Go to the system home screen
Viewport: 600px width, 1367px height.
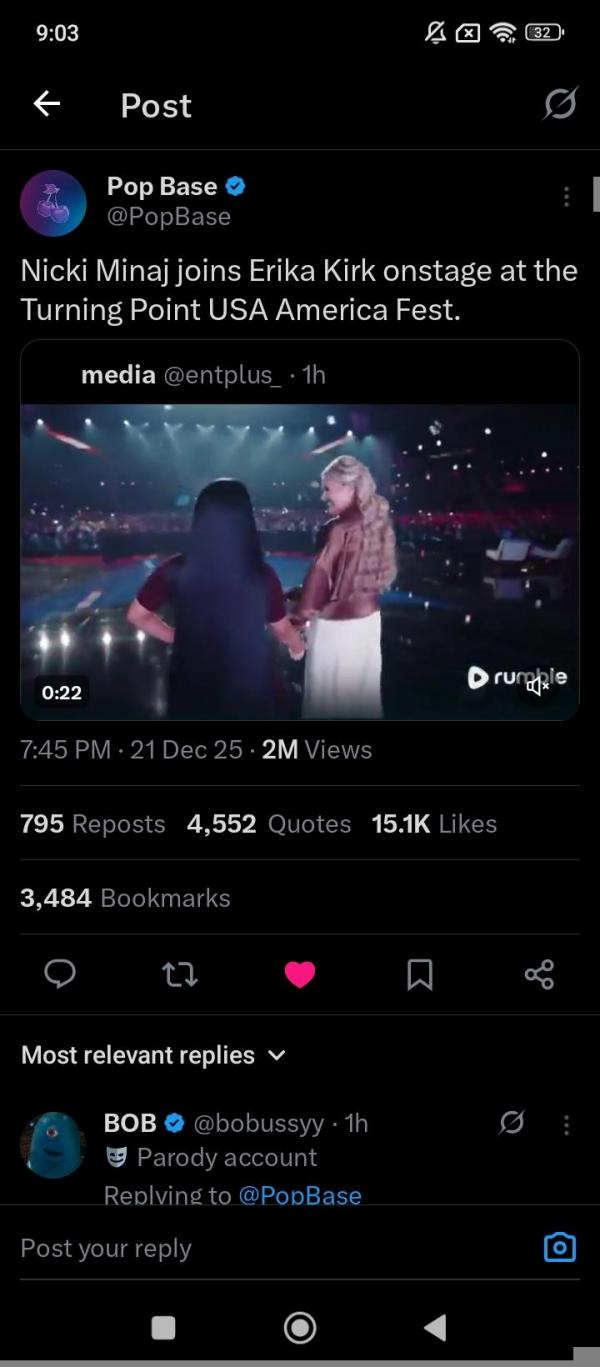300,1327
